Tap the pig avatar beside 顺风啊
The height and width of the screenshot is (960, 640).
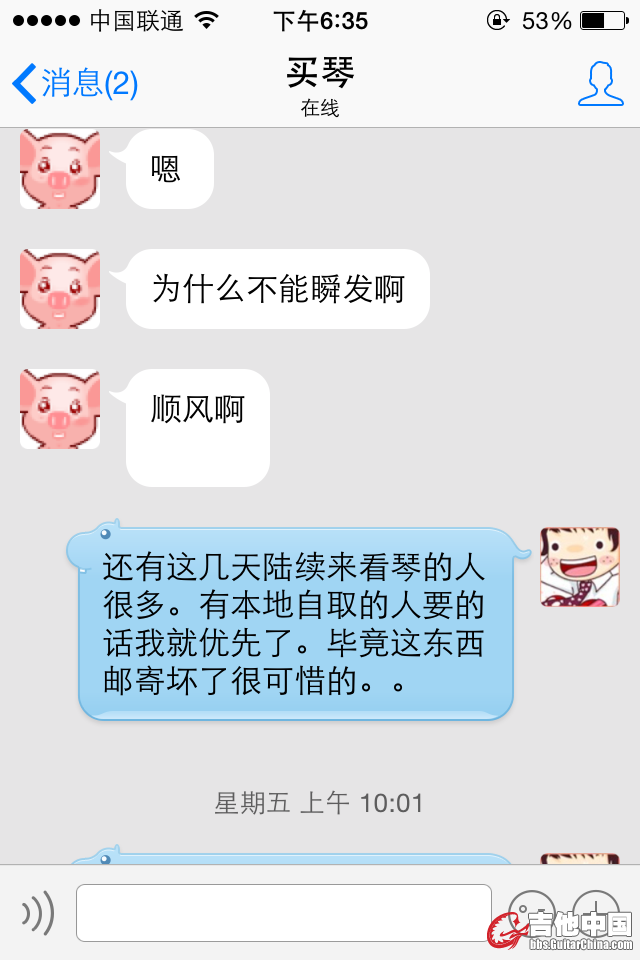60,409
